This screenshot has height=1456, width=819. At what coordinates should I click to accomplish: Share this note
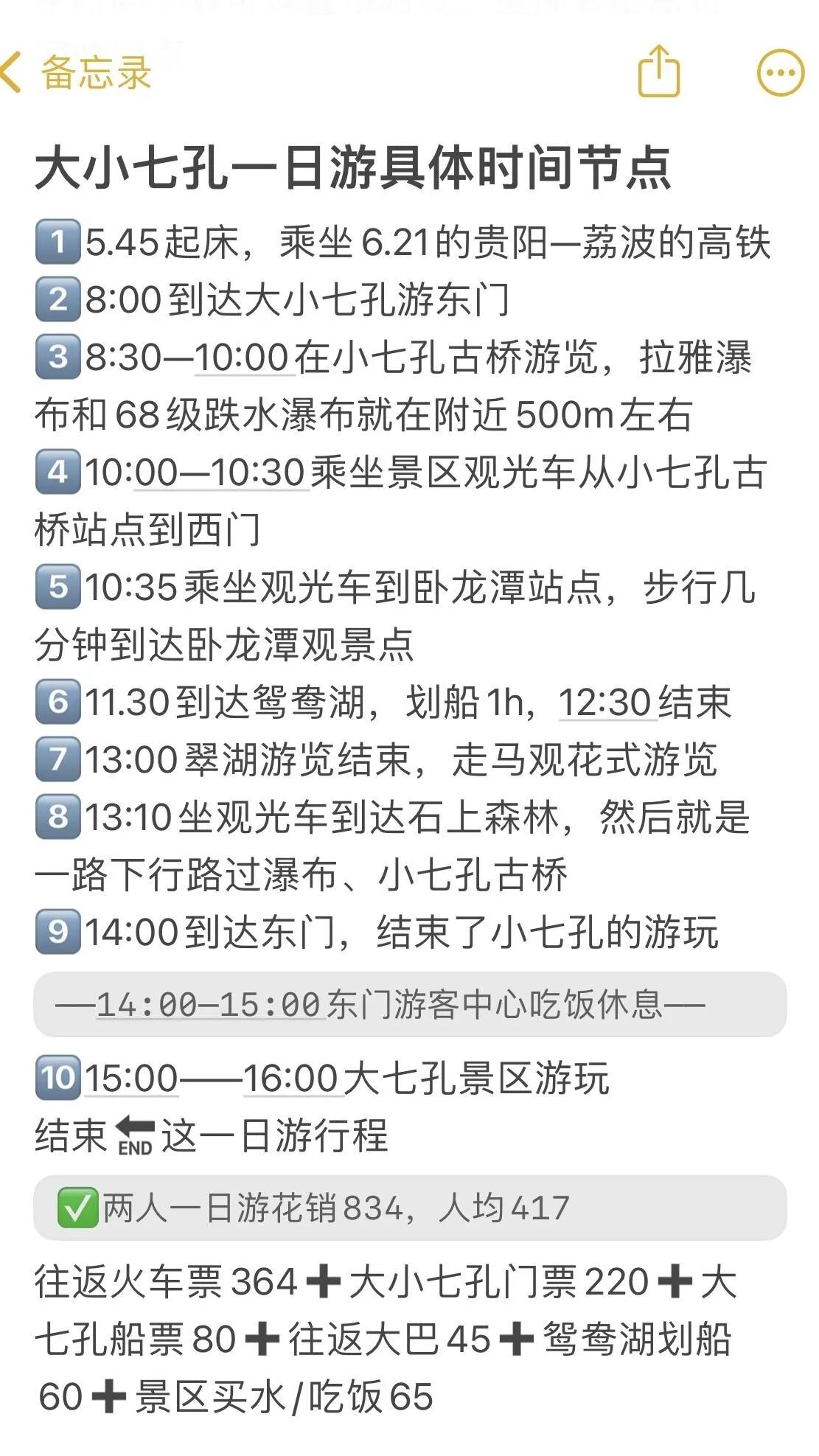658,71
